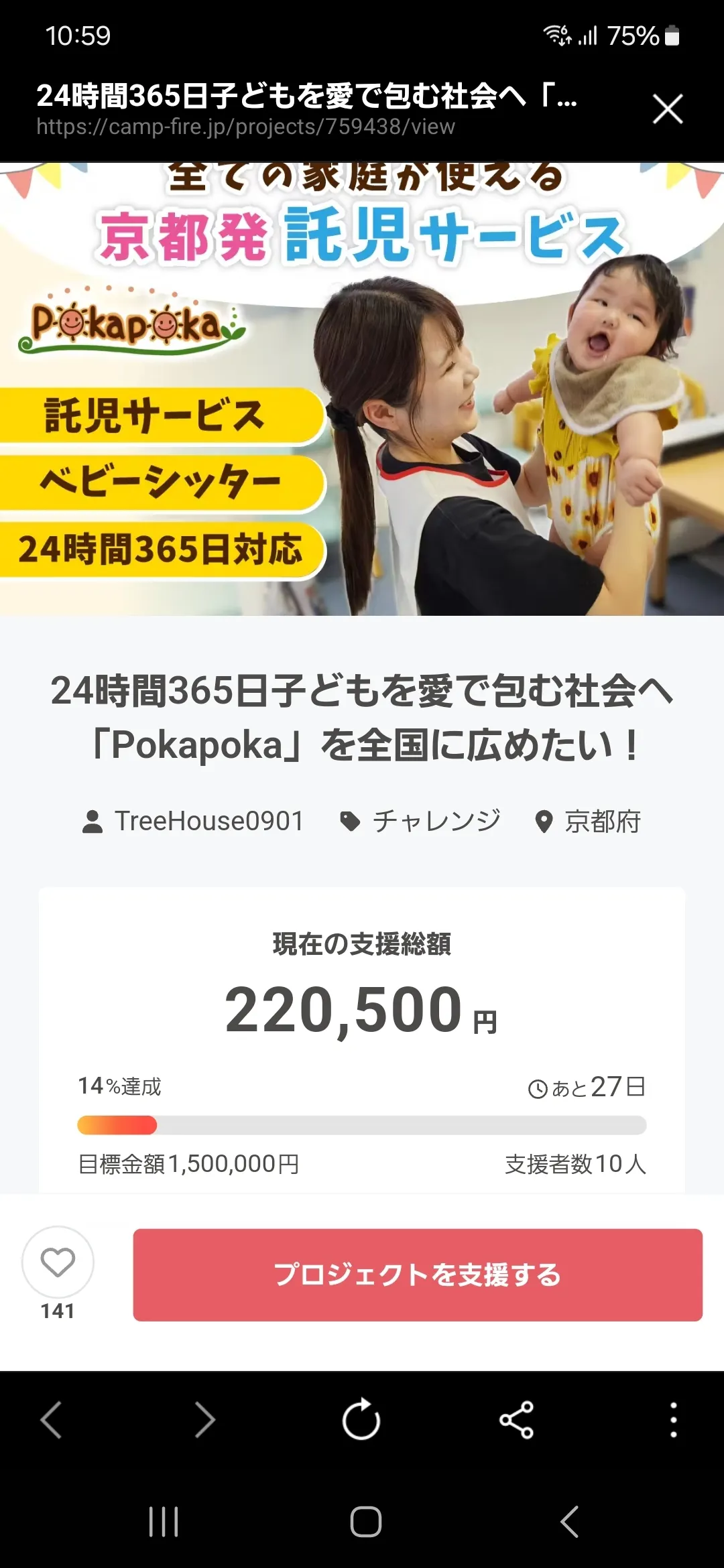724x1568 pixels.
Task: Open the 京都府 location link
Action: pyautogui.click(x=589, y=821)
